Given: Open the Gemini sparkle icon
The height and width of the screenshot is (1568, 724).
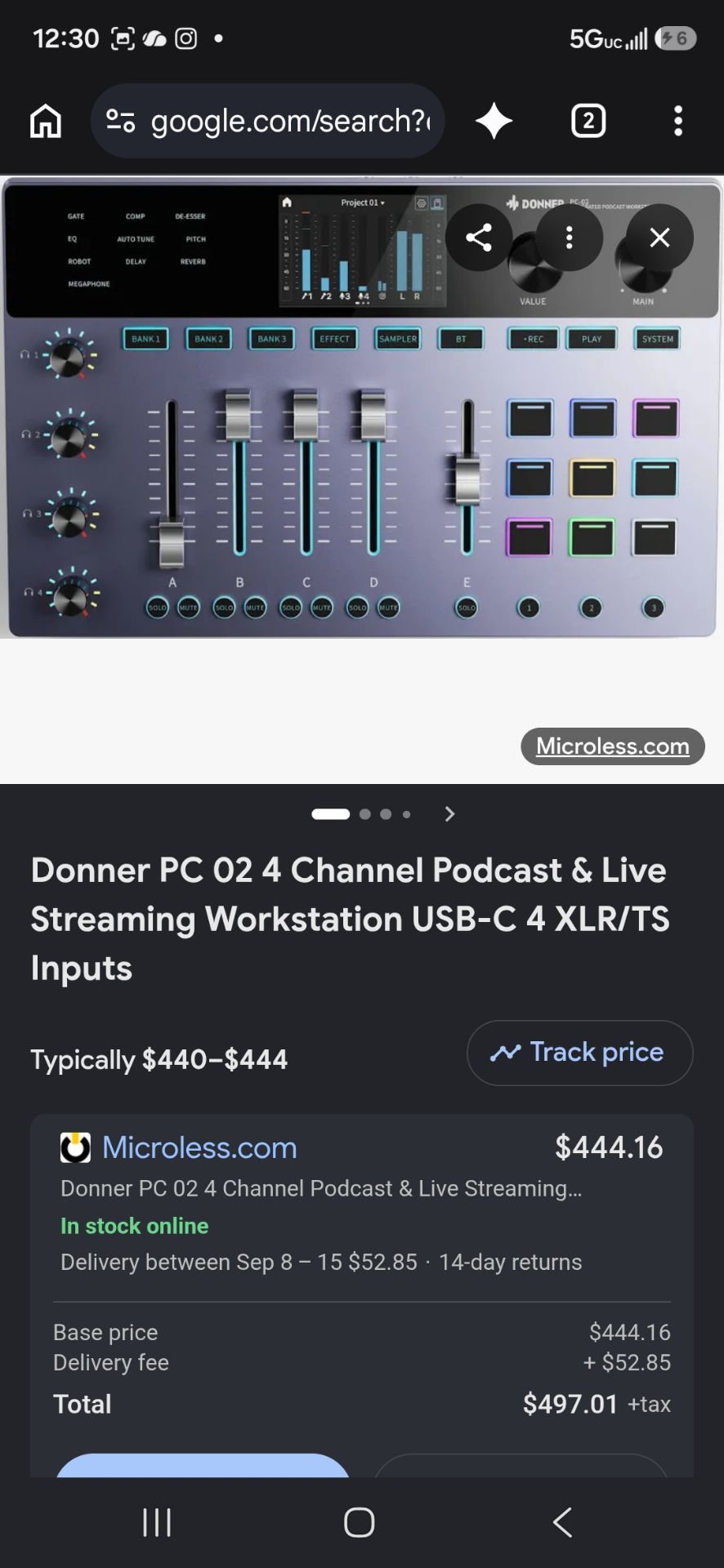Looking at the screenshot, I should (494, 121).
